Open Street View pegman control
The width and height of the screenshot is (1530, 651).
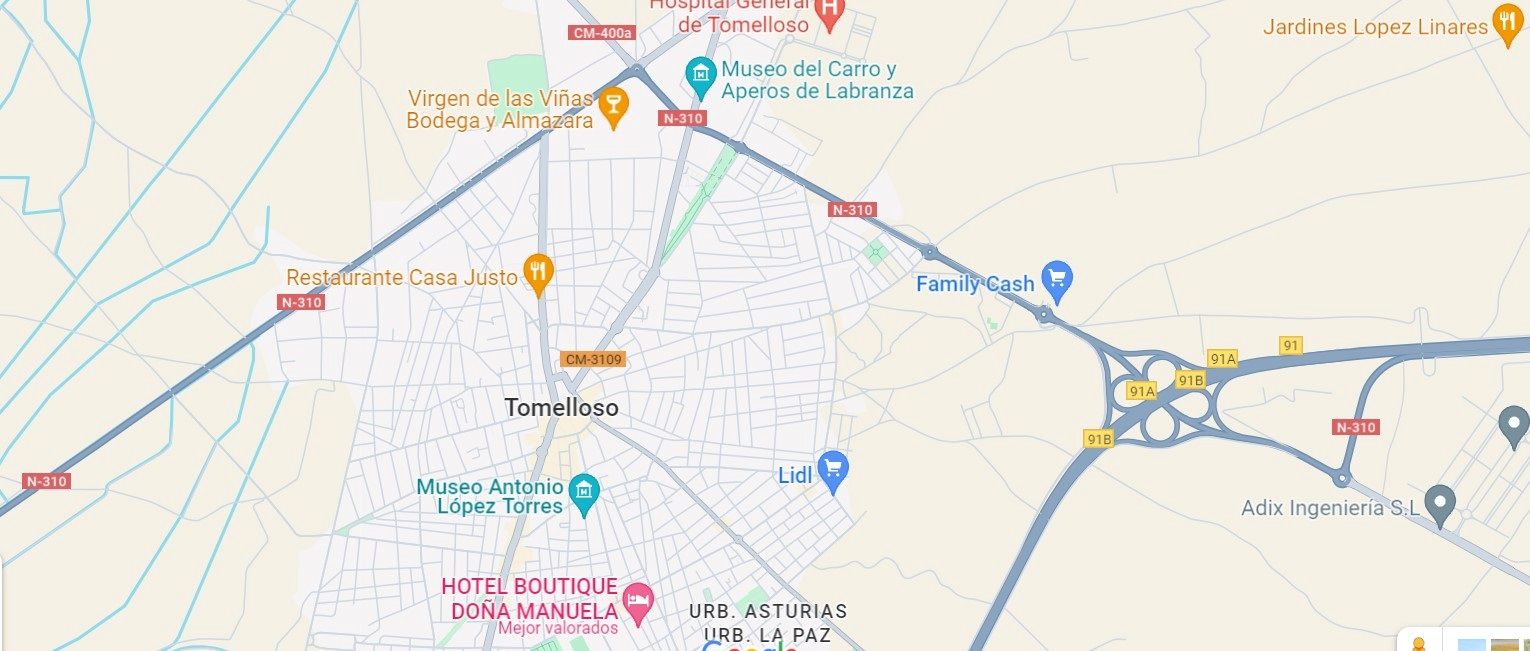[x=1418, y=643]
